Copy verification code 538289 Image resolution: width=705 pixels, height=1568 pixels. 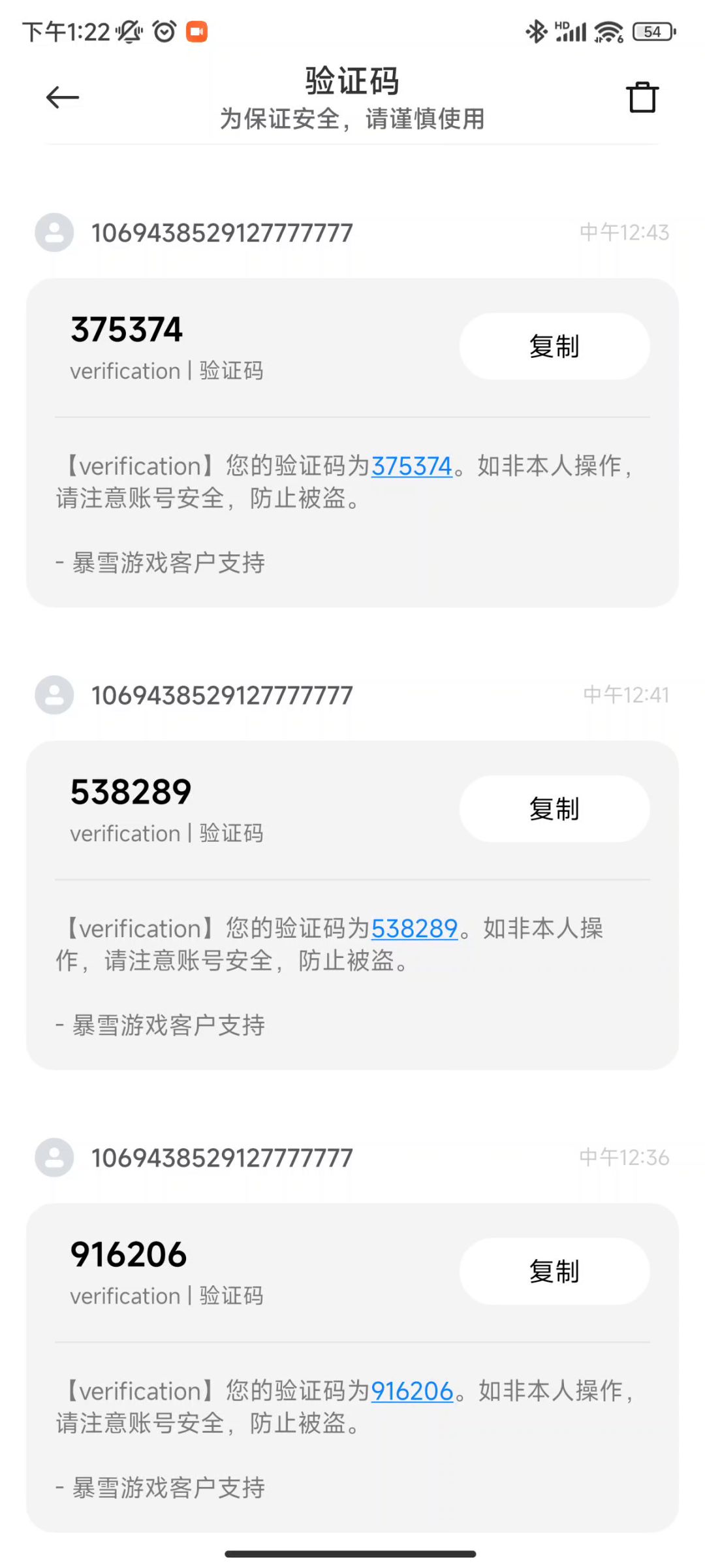[554, 808]
